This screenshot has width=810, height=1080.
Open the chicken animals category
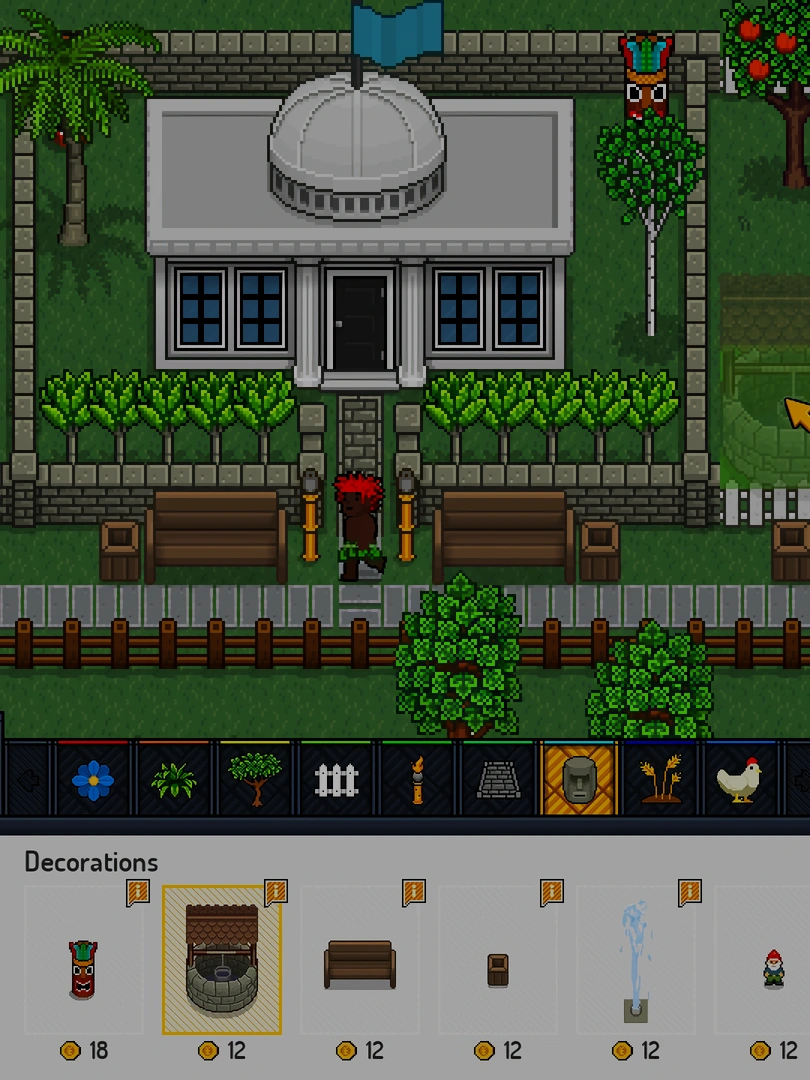point(740,779)
